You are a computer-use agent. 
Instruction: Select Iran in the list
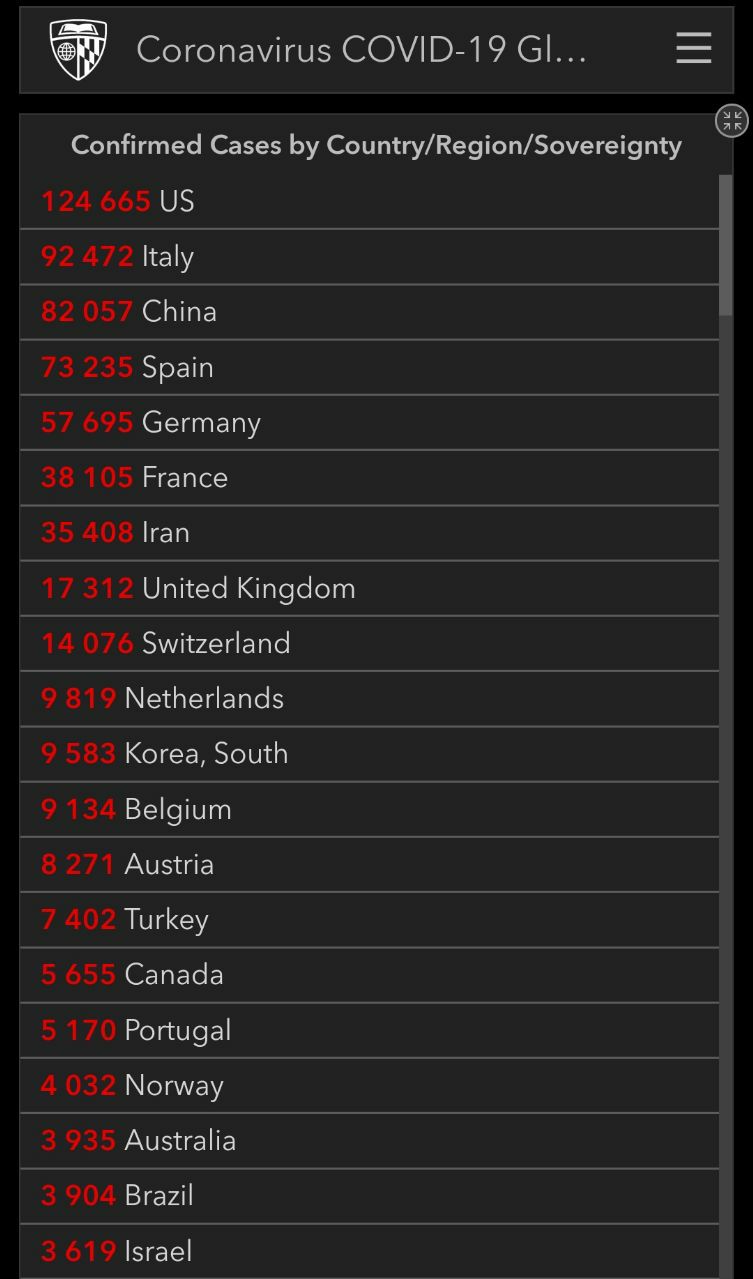pyautogui.click(x=369, y=533)
